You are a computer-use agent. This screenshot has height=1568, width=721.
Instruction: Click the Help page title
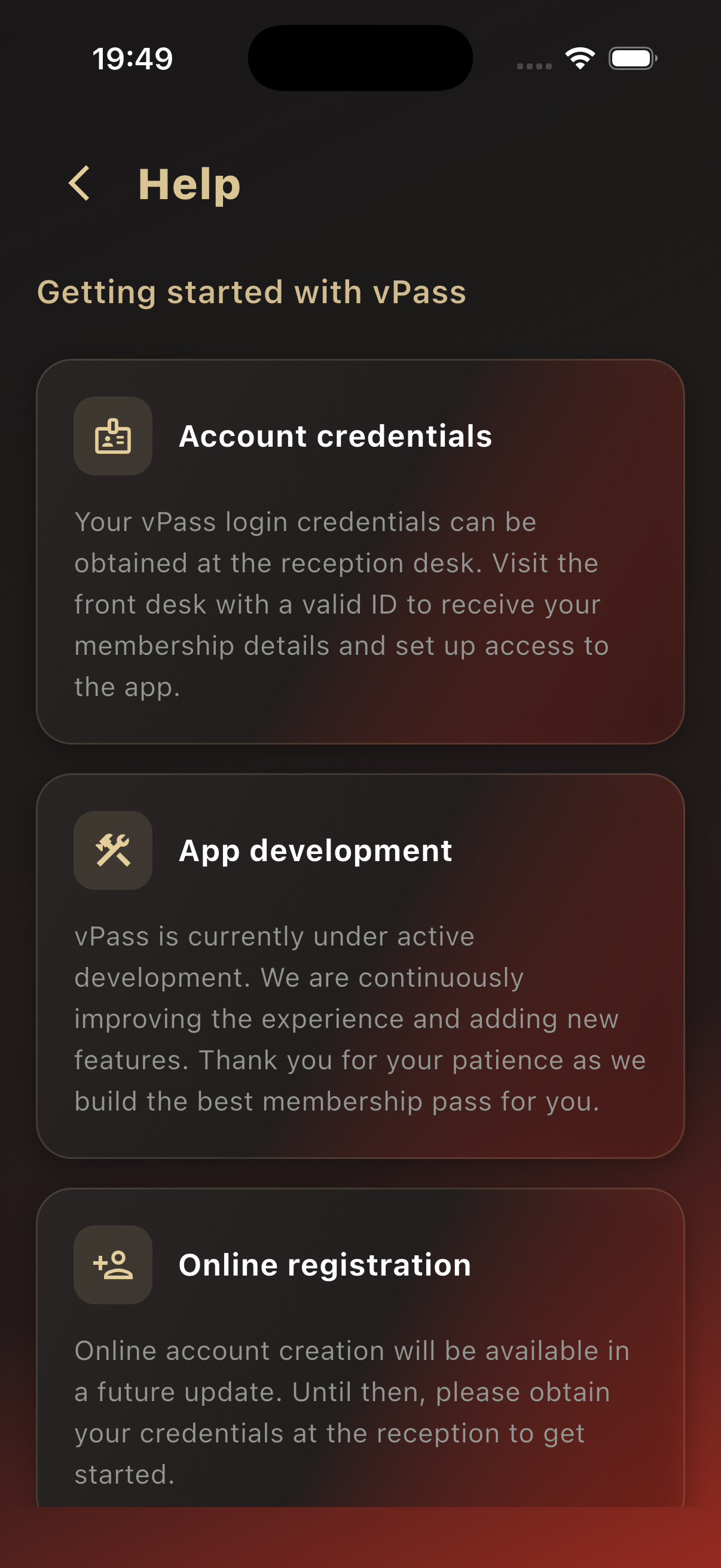coord(190,184)
